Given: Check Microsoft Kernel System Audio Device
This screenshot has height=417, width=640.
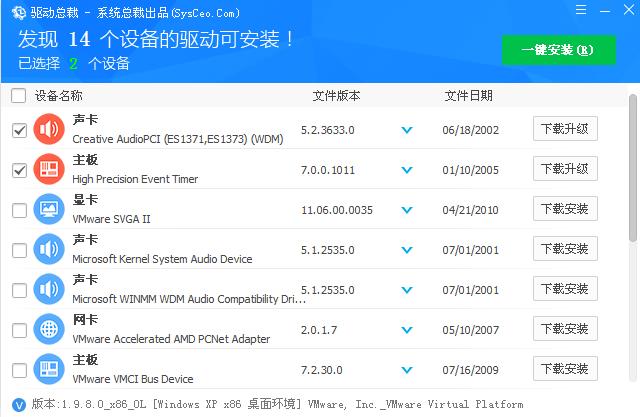Looking at the screenshot, I should [x=19, y=250].
